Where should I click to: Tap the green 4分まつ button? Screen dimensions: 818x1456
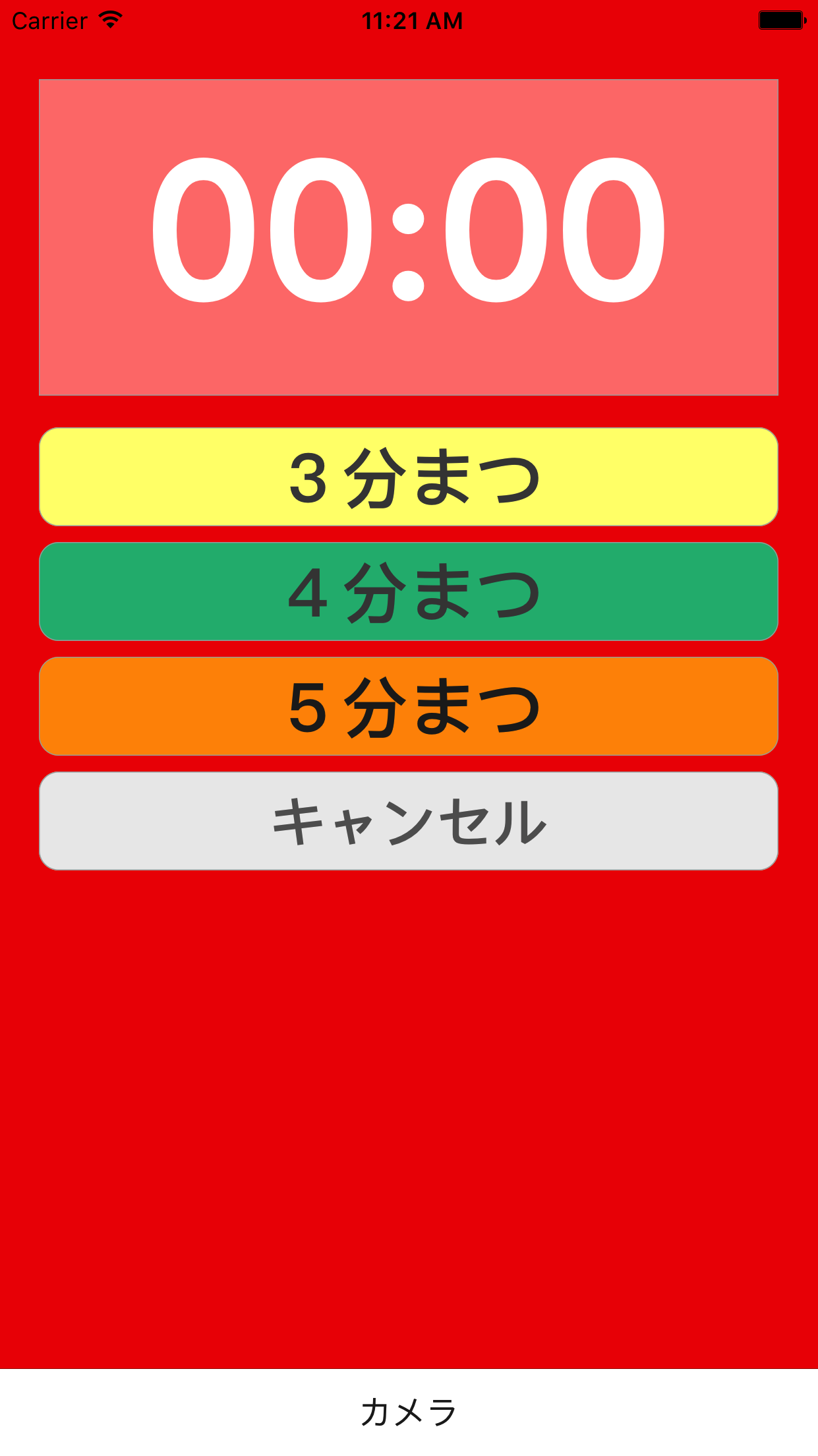409,591
